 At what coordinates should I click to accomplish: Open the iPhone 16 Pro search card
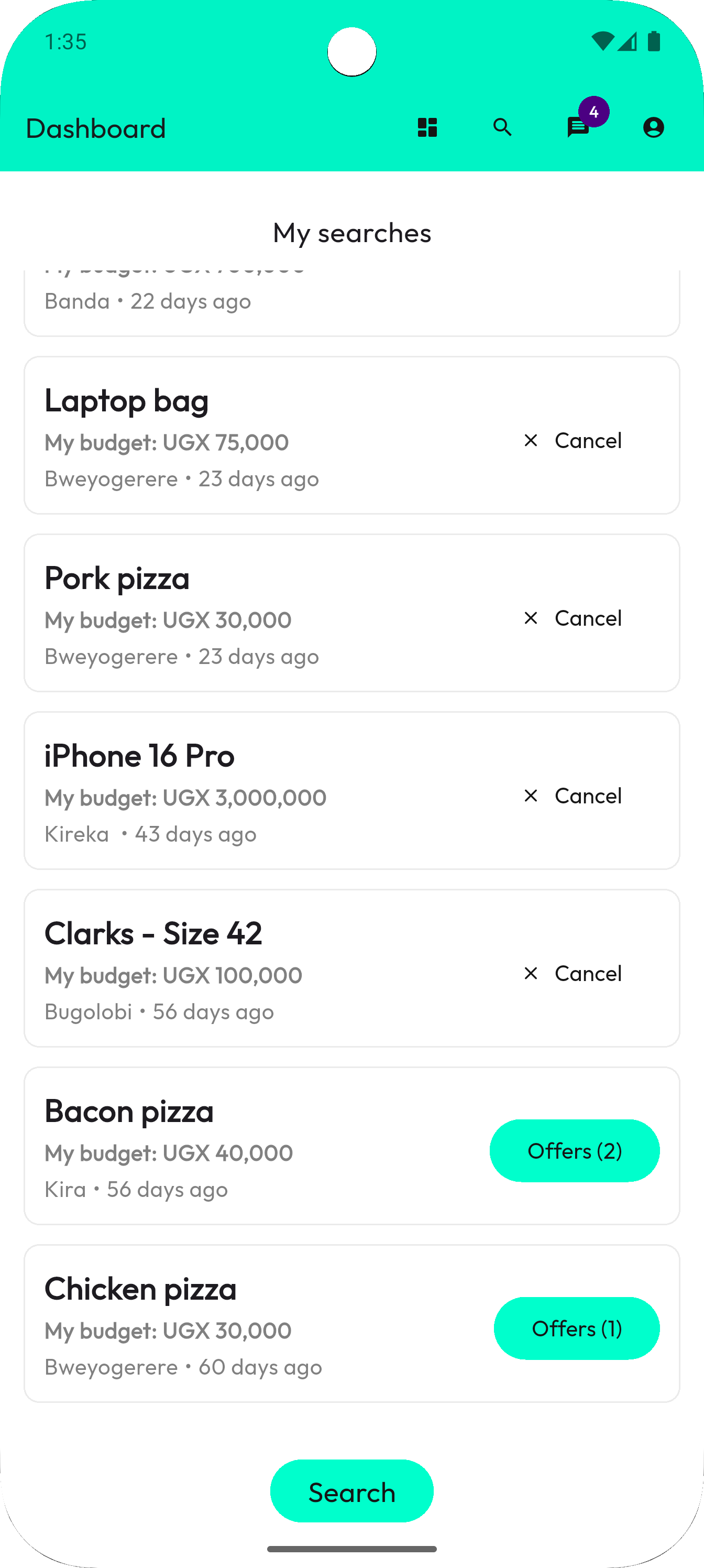(244, 791)
